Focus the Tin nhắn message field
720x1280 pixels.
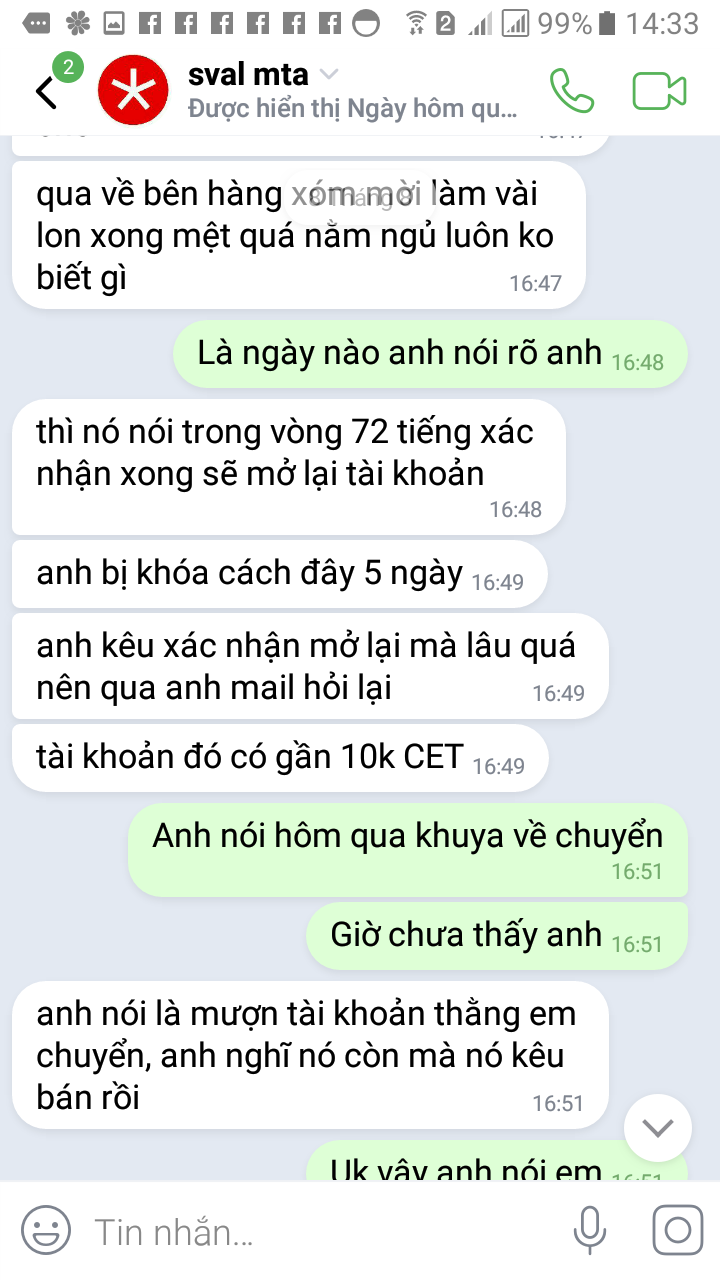[x=320, y=1232]
